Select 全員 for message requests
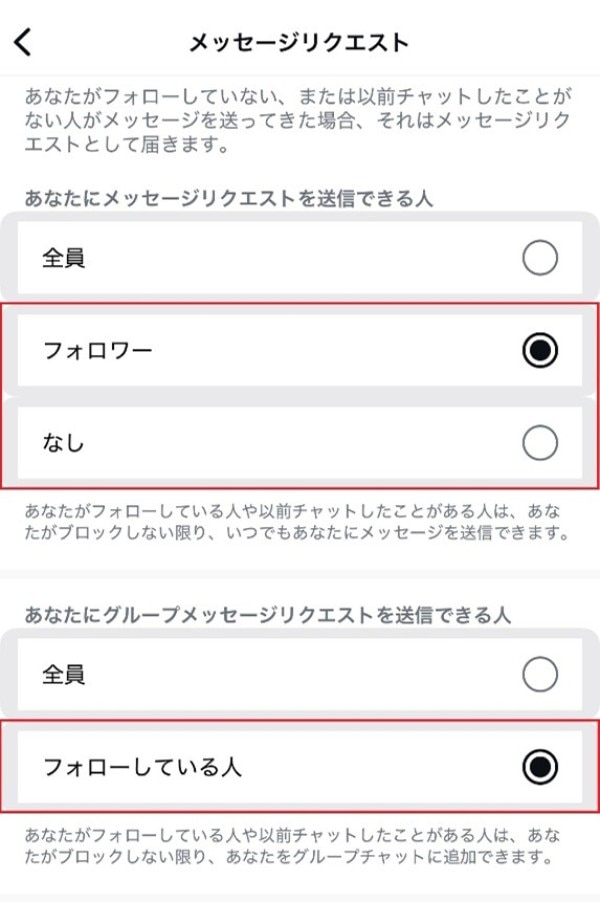This screenshot has width=600, height=902. coord(540,258)
